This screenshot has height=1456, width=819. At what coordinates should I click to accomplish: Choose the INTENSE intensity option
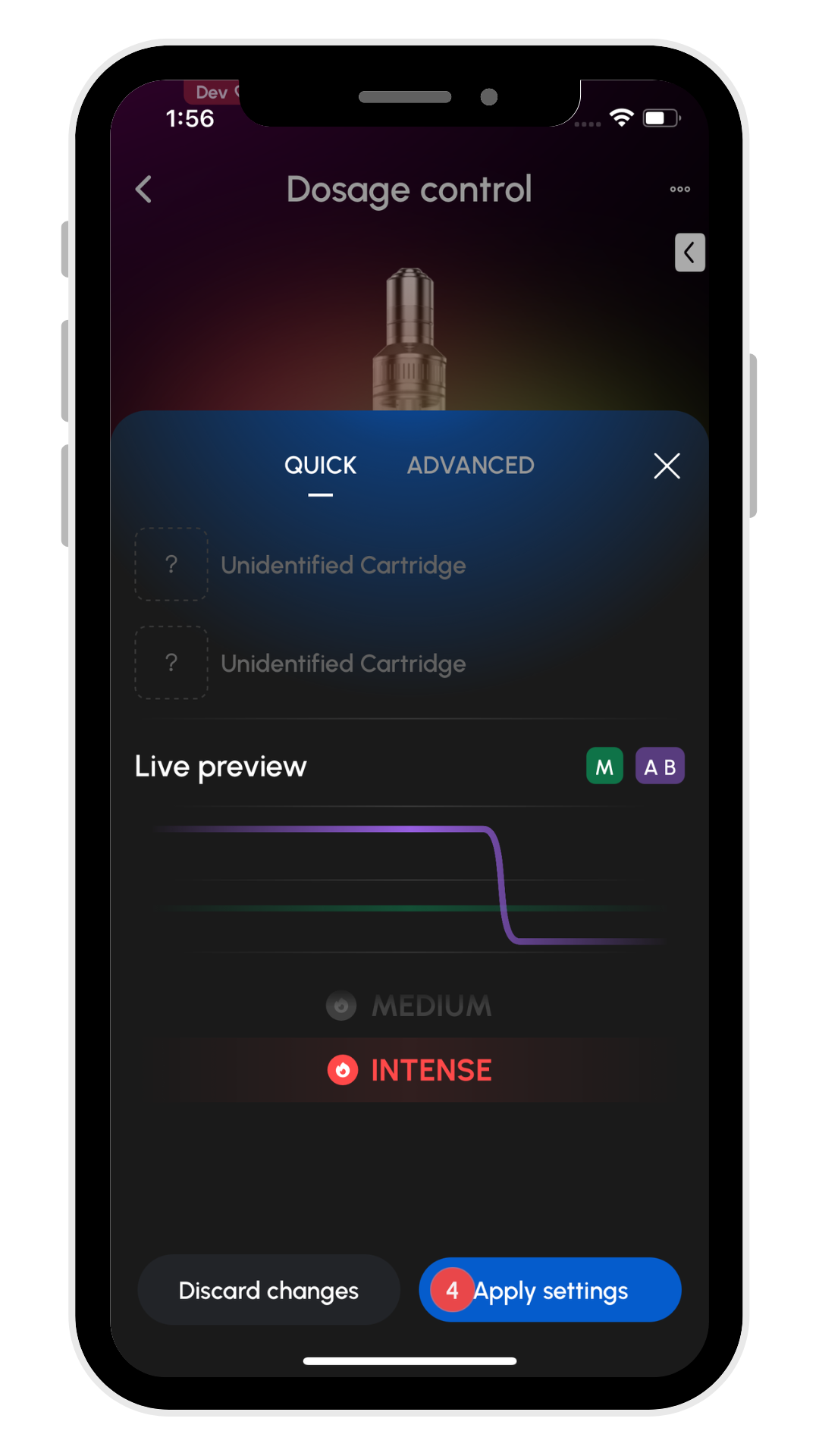409,1070
